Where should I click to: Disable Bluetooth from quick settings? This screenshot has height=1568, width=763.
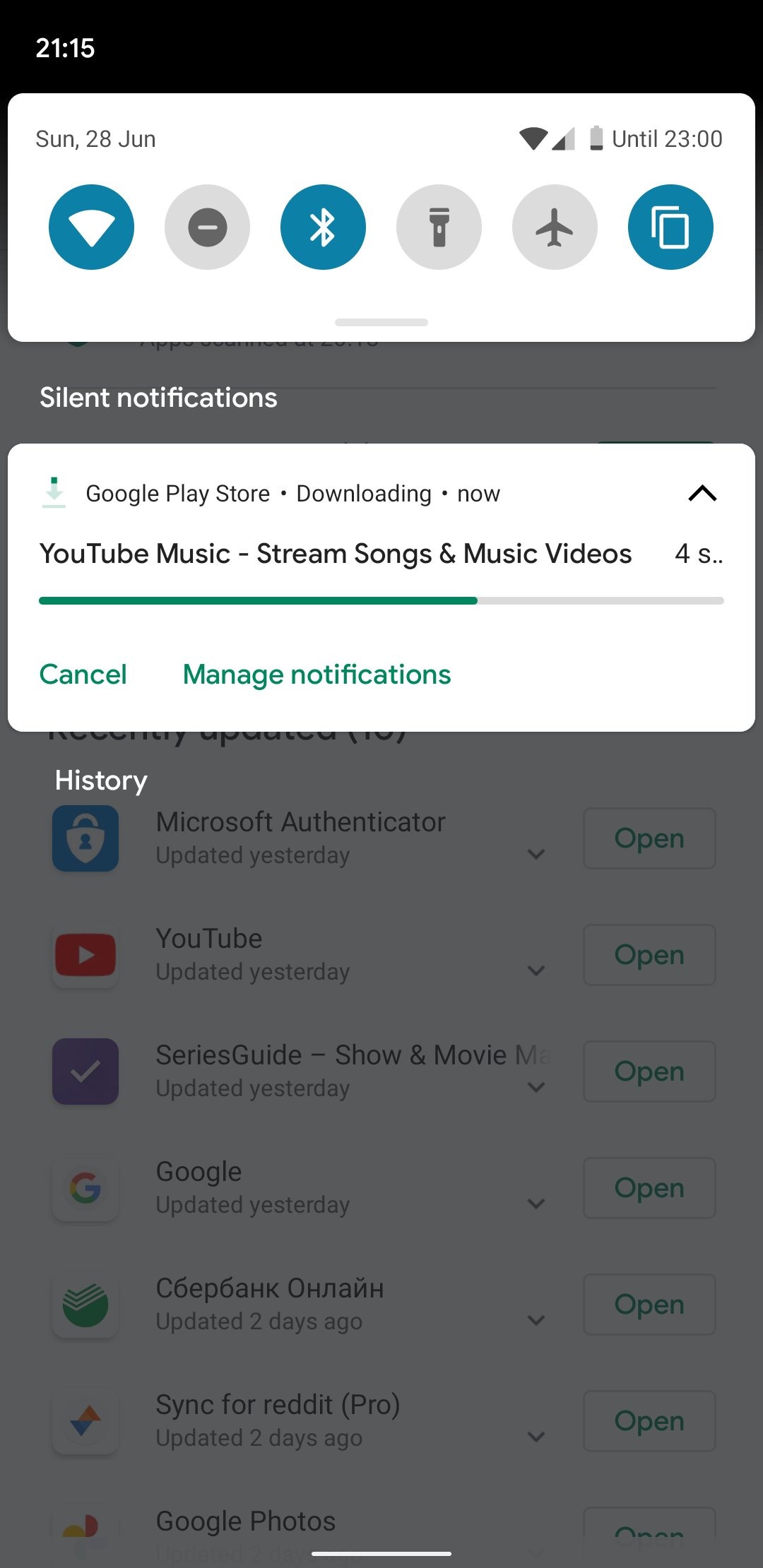(x=323, y=227)
